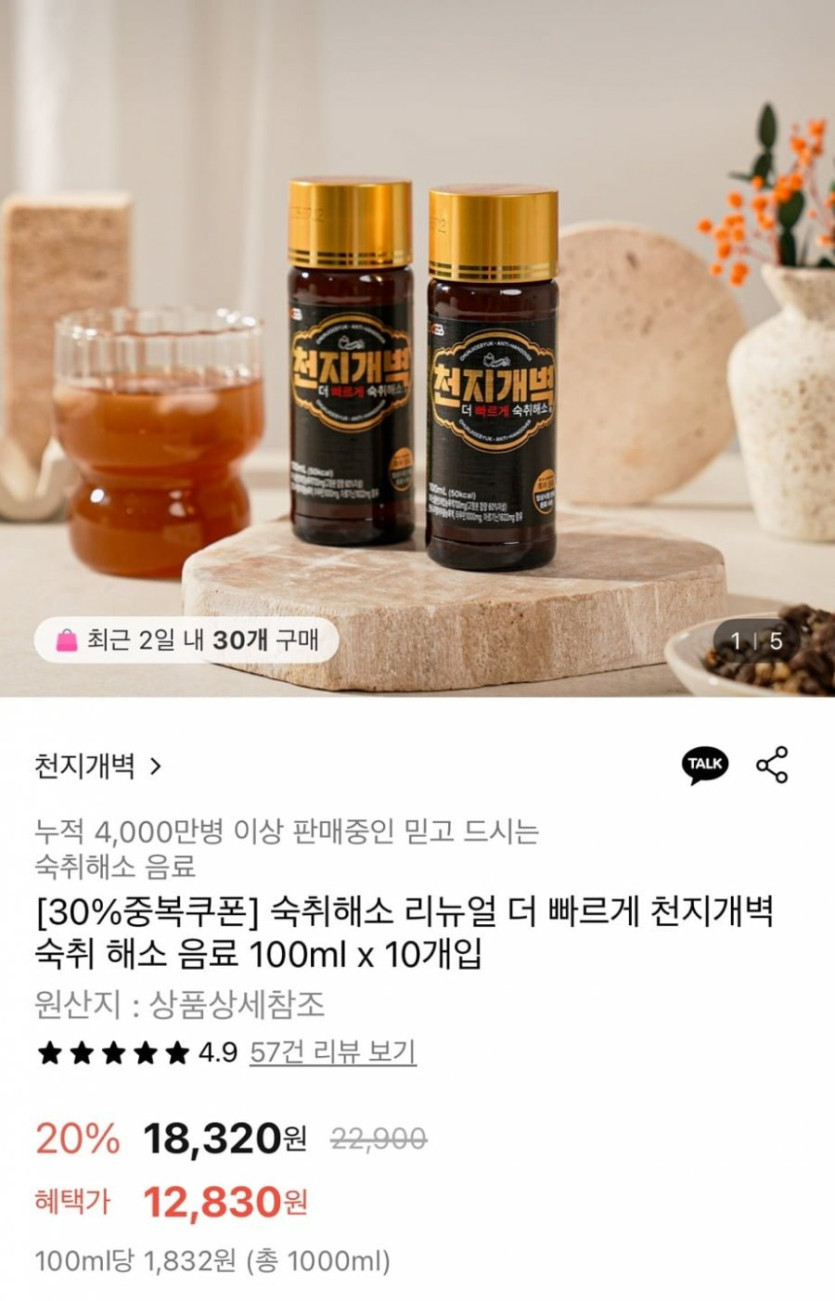Open the 천지개벽 brand store link

tap(97, 767)
